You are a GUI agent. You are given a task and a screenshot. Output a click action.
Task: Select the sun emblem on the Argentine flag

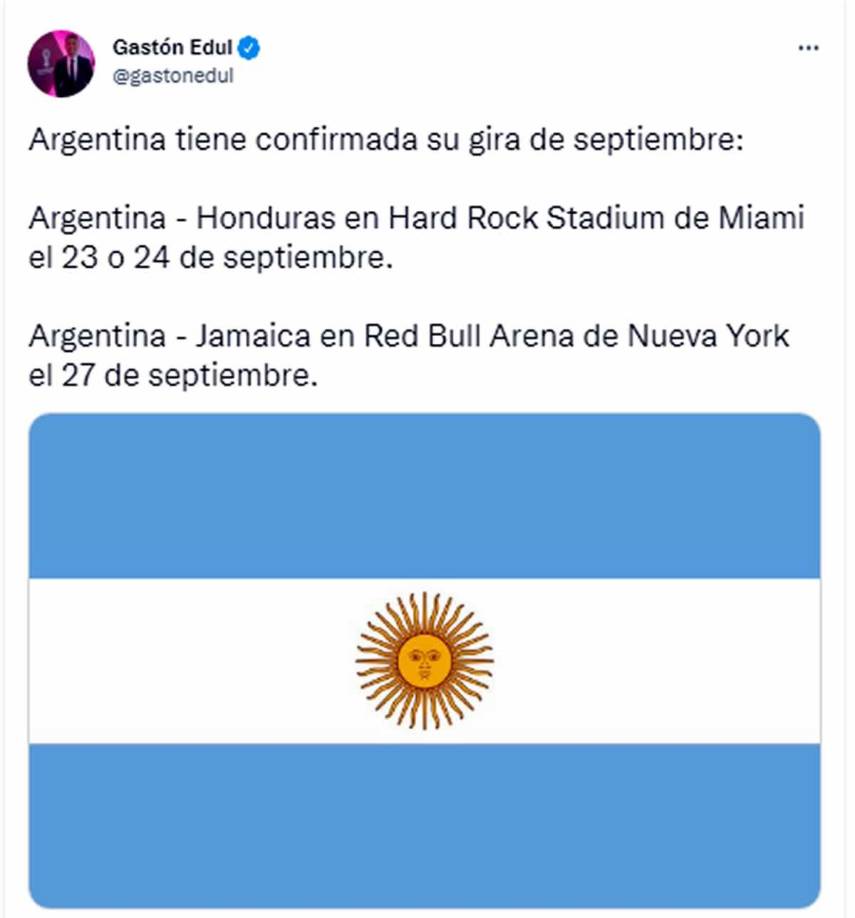pyautogui.click(x=427, y=660)
